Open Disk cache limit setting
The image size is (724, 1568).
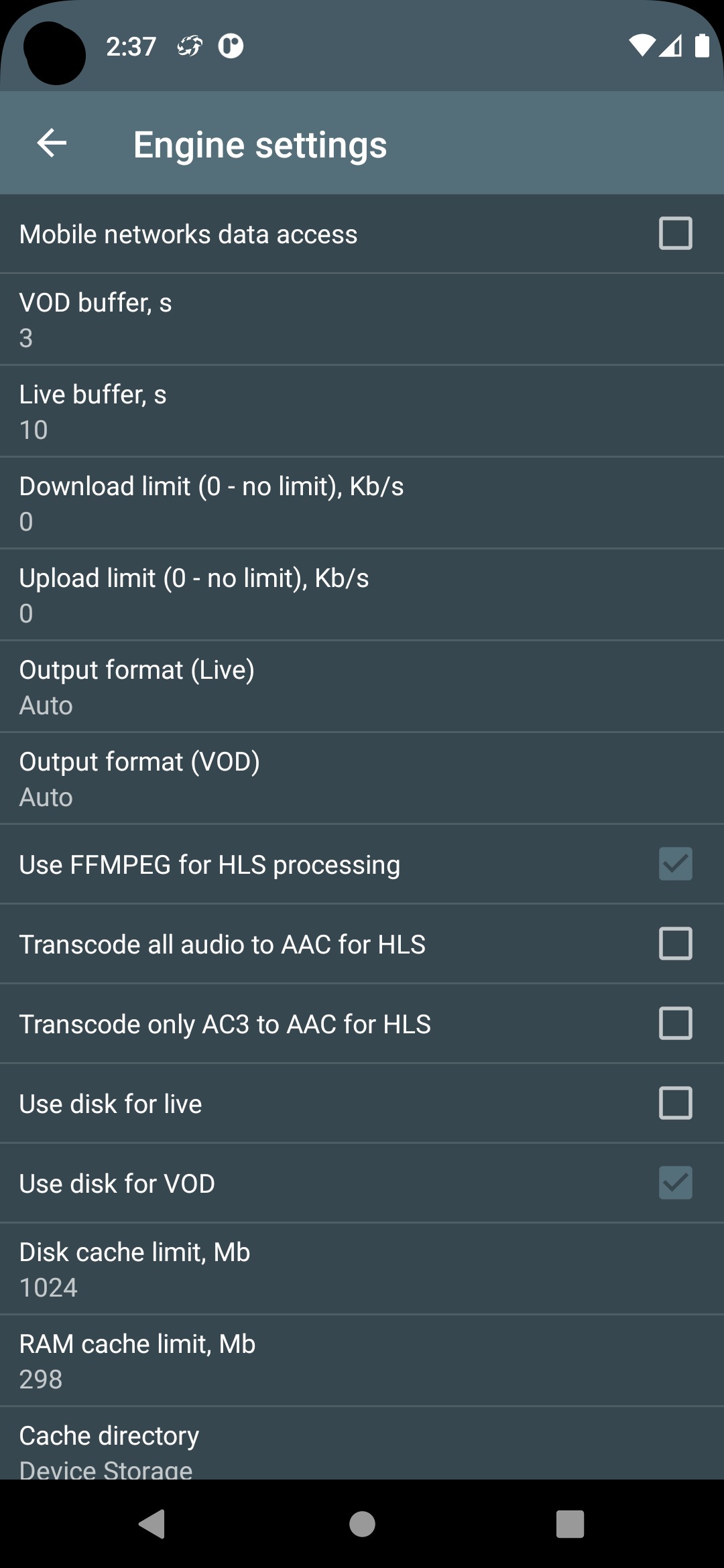[x=362, y=1269]
